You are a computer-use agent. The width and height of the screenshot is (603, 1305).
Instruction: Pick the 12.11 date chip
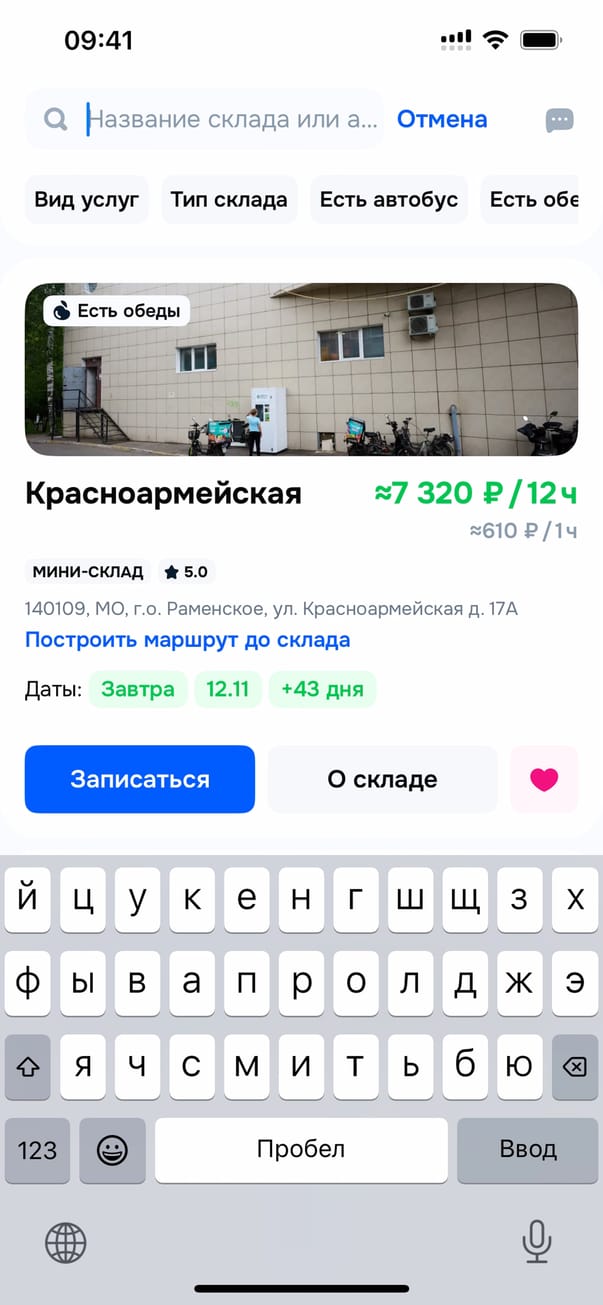click(x=228, y=689)
